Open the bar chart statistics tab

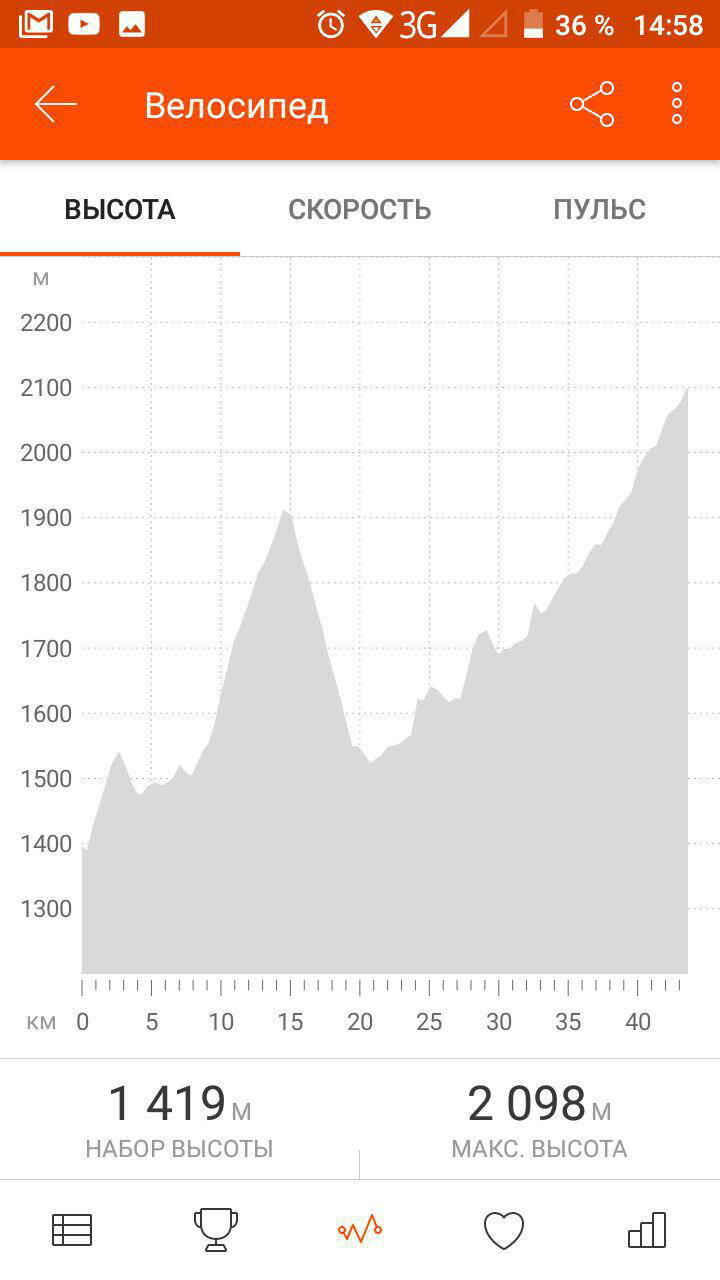[647, 1230]
